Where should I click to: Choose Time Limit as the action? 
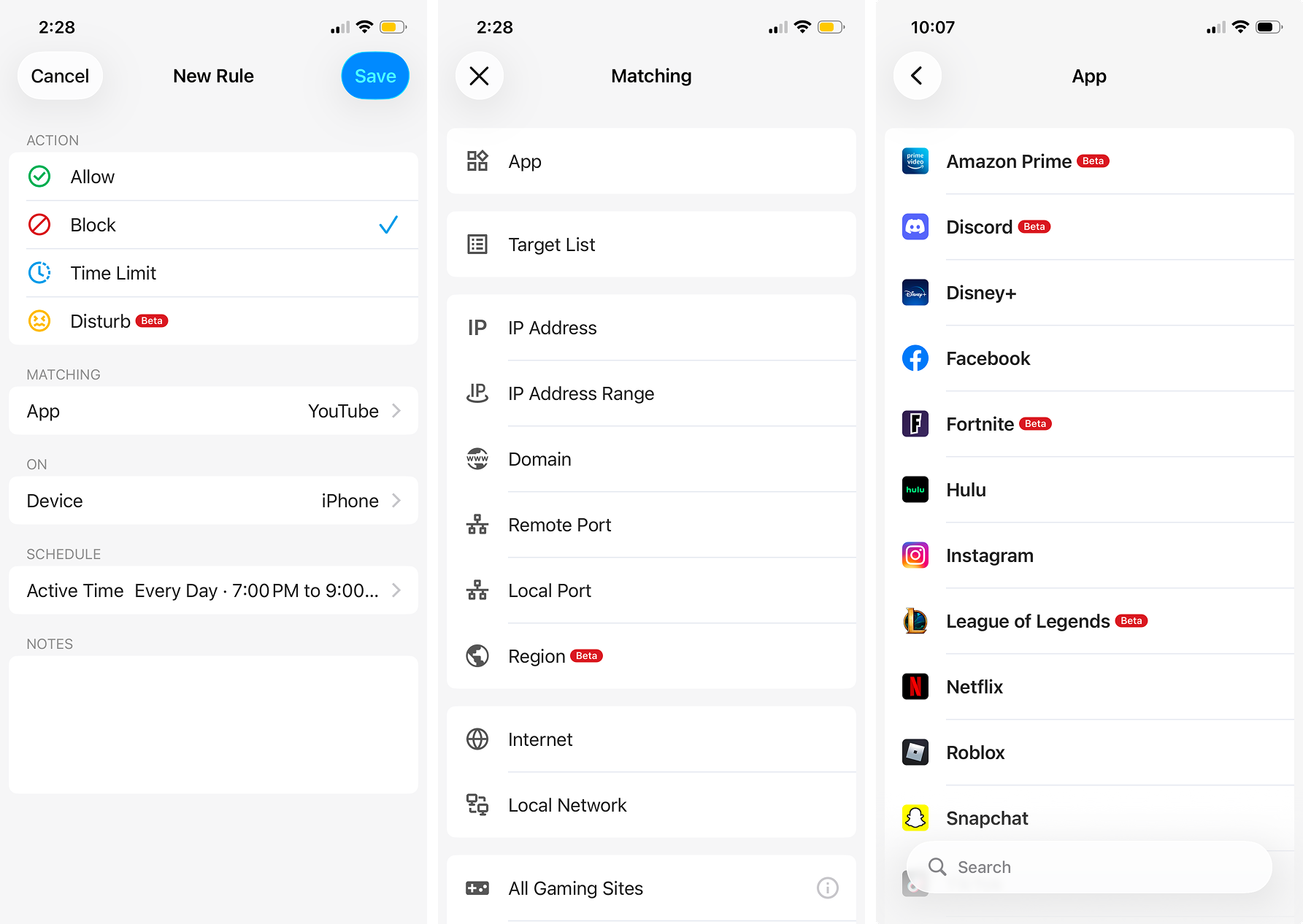tap(213, 273)
